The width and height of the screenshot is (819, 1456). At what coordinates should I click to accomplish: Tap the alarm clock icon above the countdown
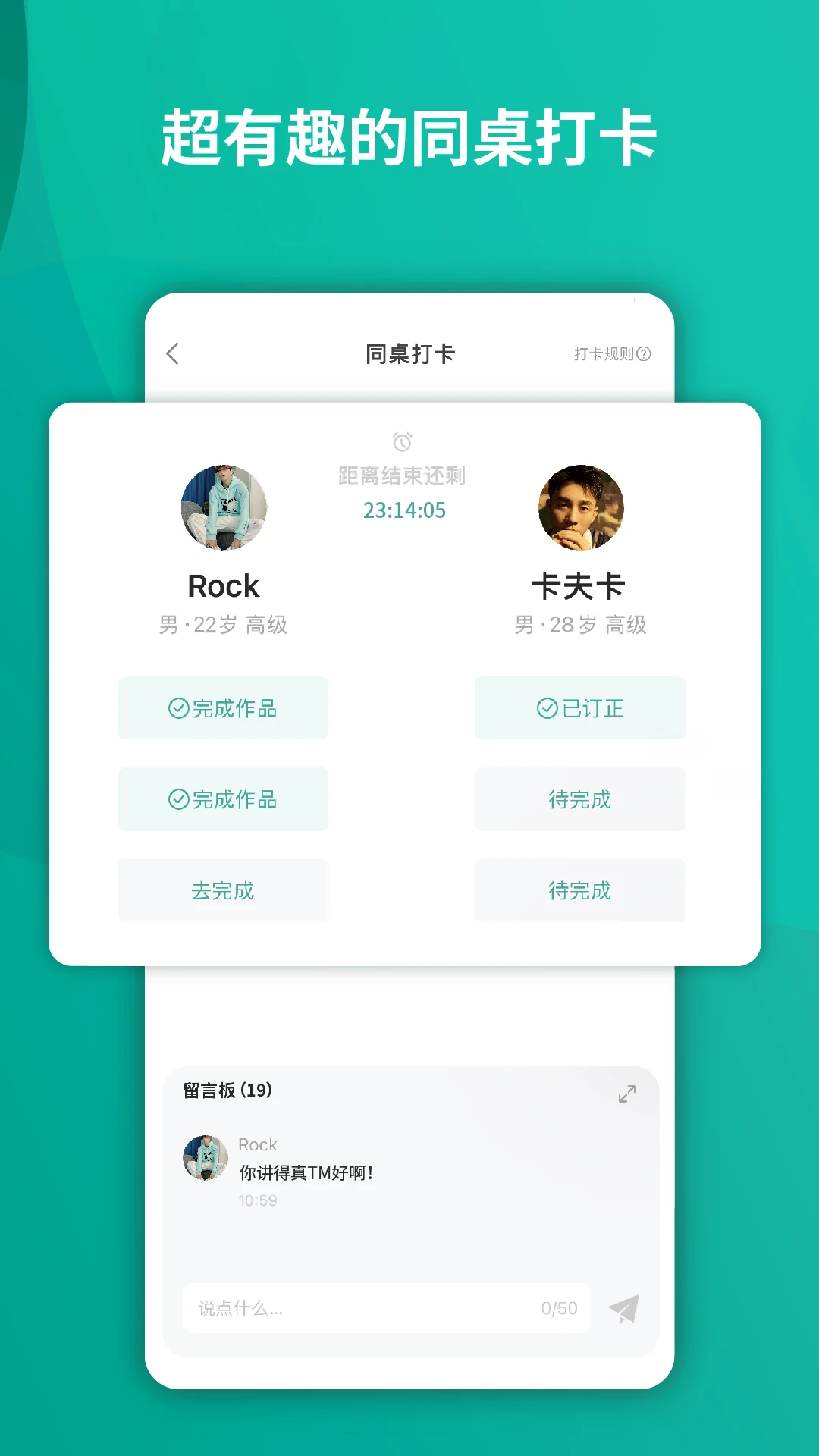click(403, 442)
